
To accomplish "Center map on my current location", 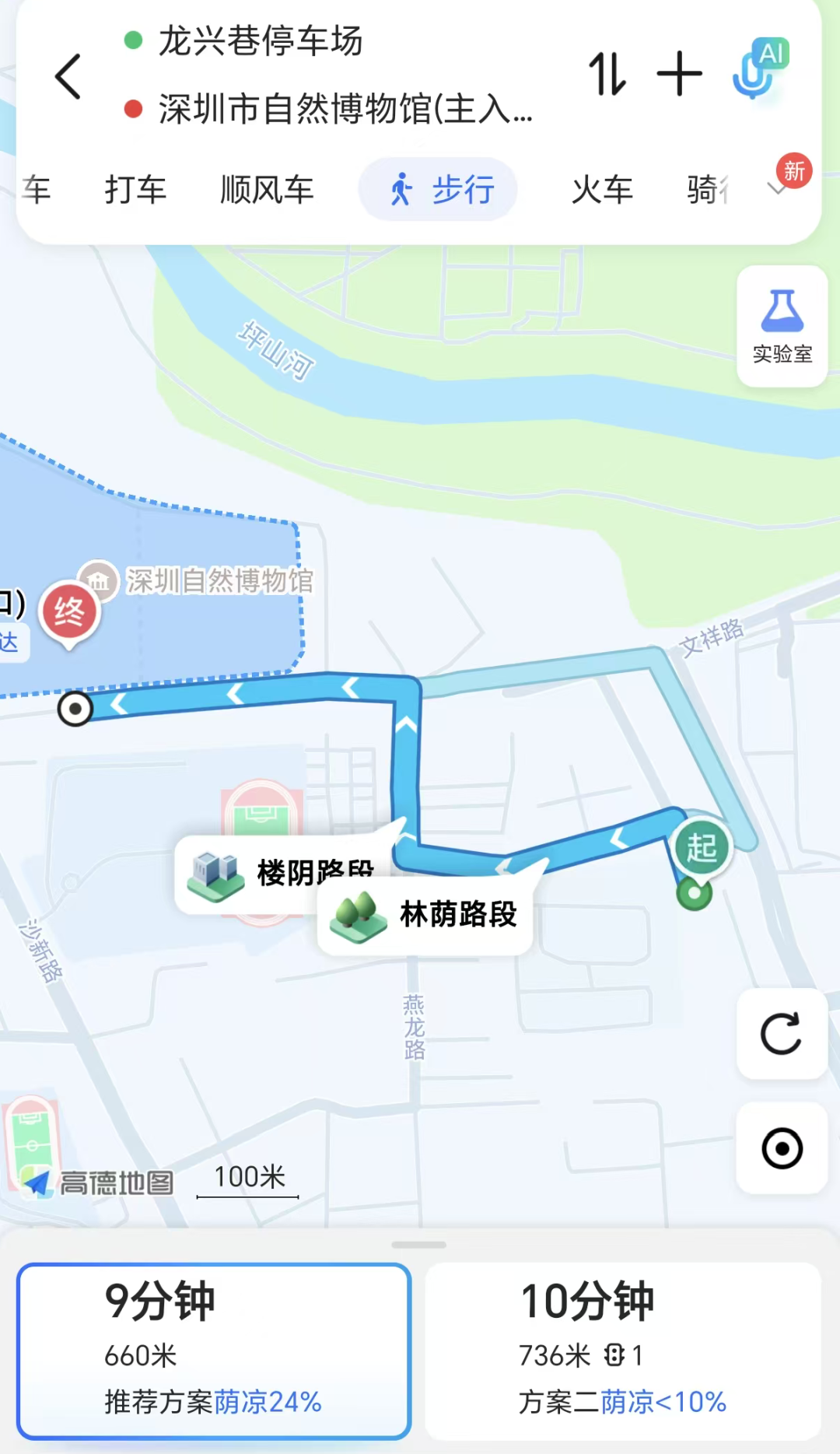I will 782,1148.
